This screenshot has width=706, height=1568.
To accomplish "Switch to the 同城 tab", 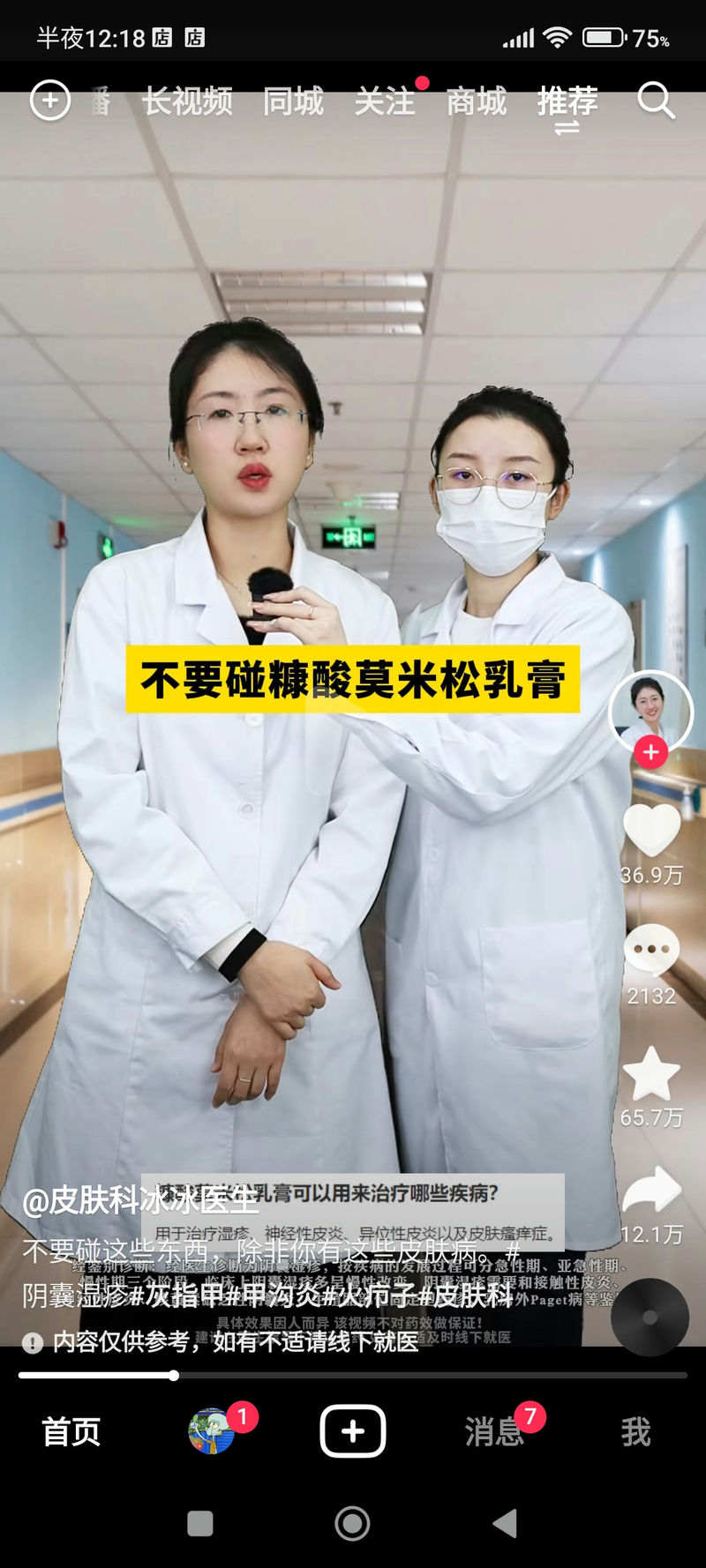I will (294, 101).
